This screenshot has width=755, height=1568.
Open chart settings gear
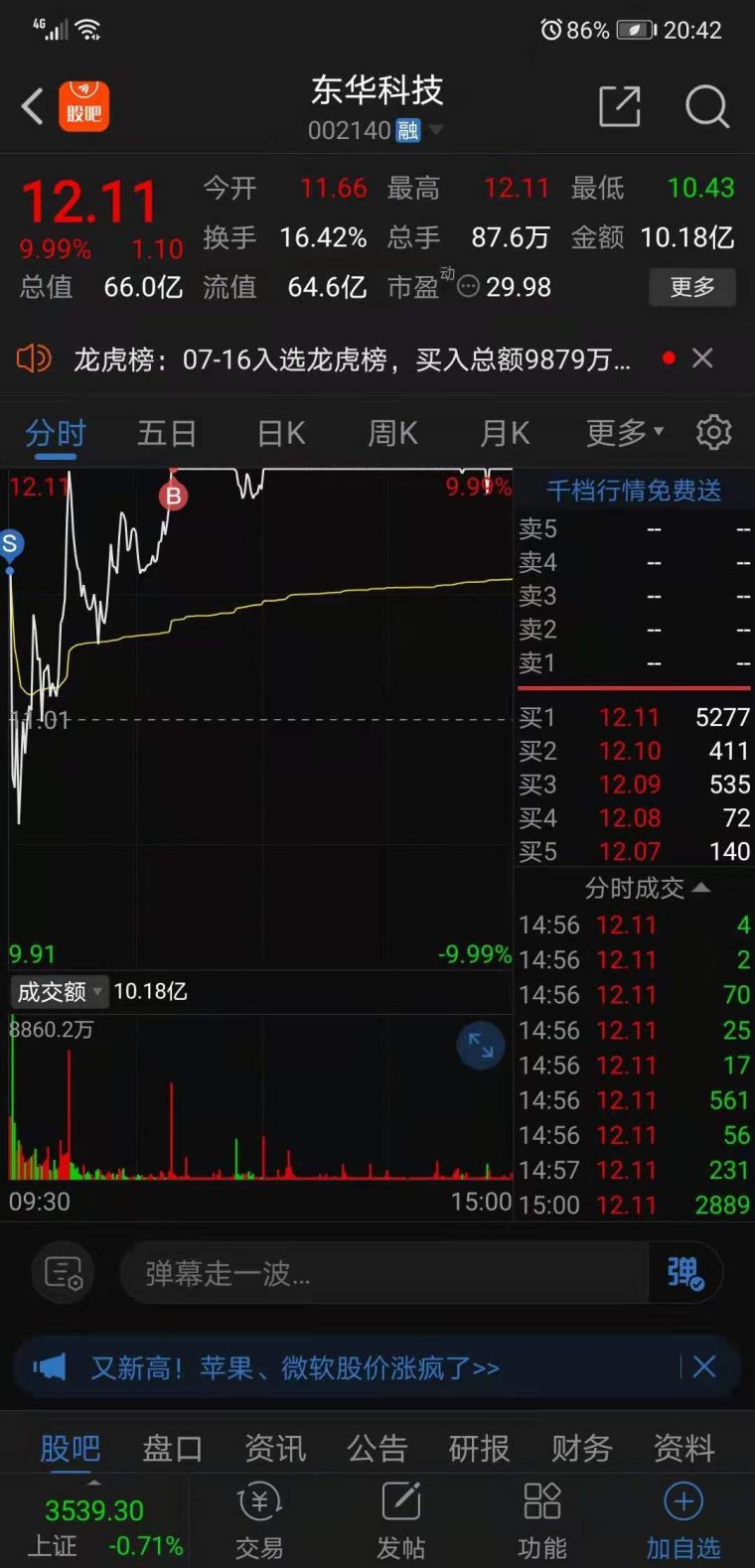[713, 433]
